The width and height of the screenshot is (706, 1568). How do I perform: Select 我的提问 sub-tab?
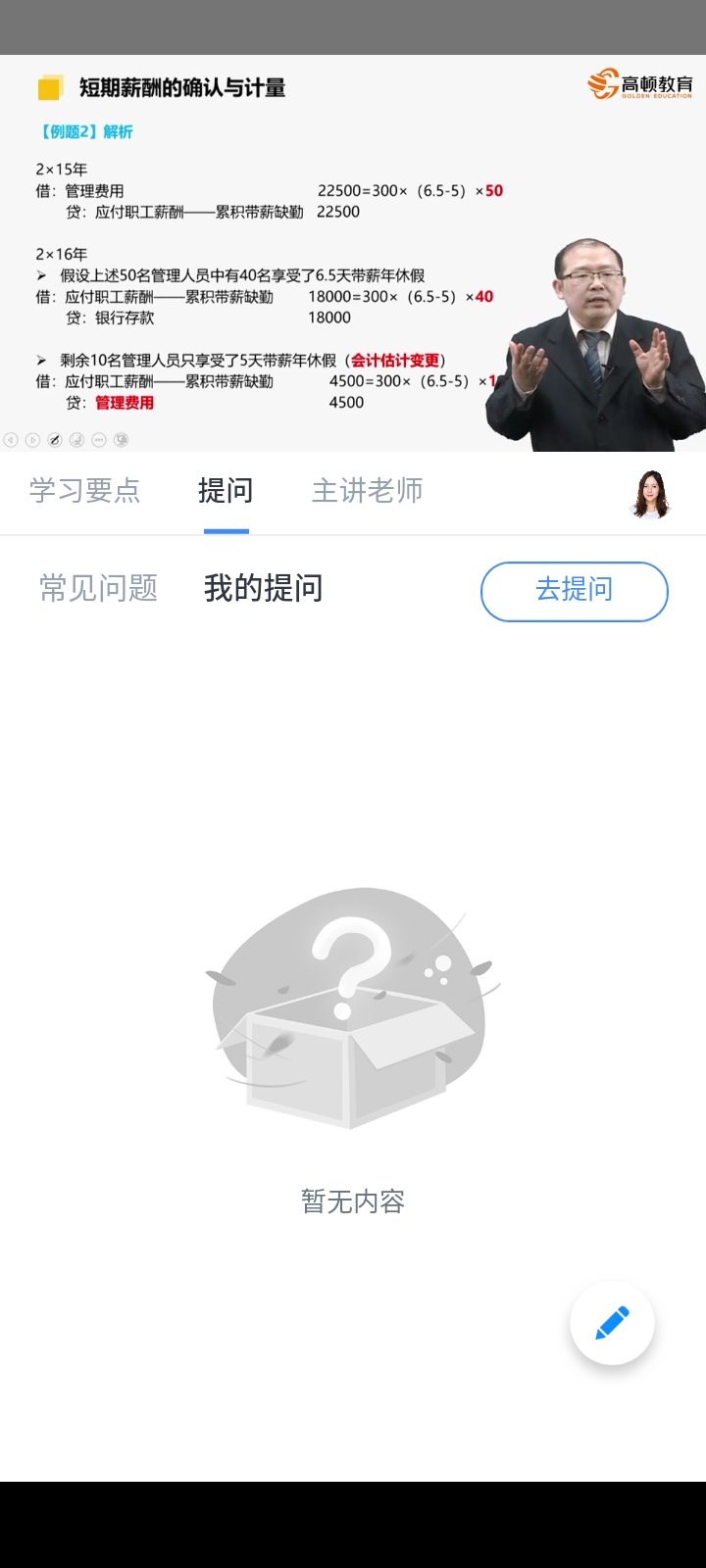click(263, 588)
